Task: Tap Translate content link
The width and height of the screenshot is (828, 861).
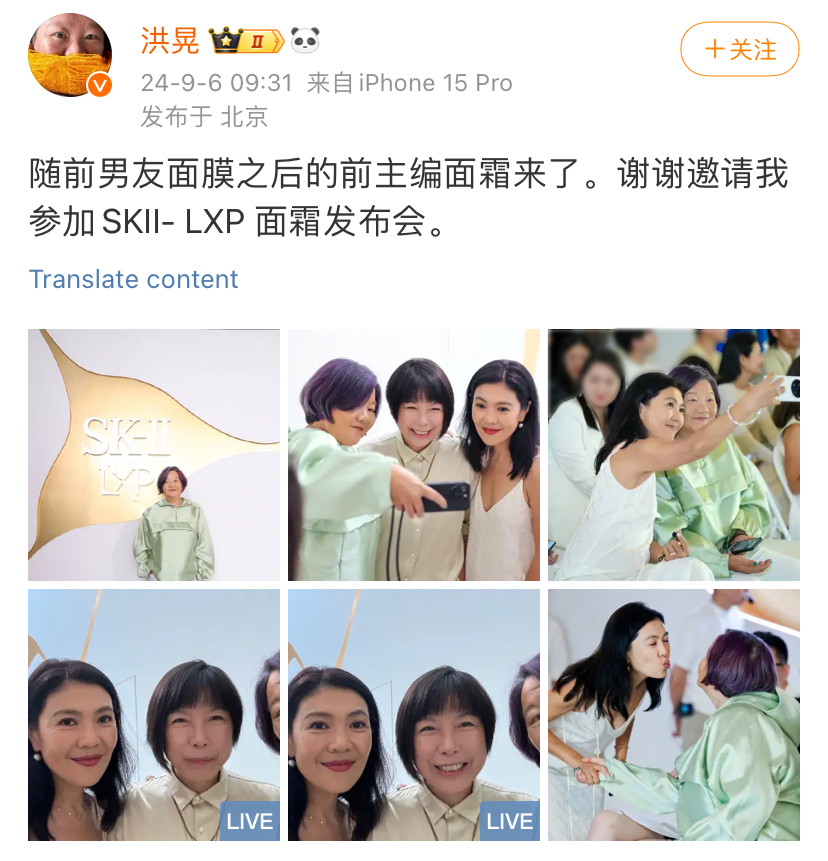Action: (133, 279)
